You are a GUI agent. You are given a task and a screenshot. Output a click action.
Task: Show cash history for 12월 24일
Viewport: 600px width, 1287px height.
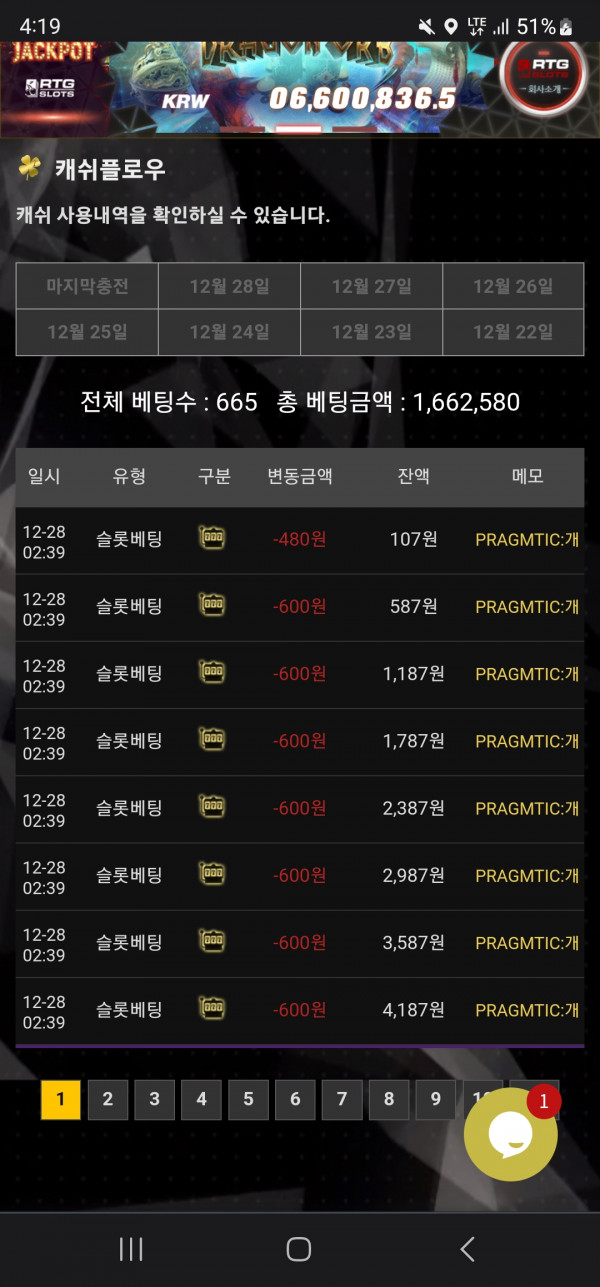tap(229, 332)
